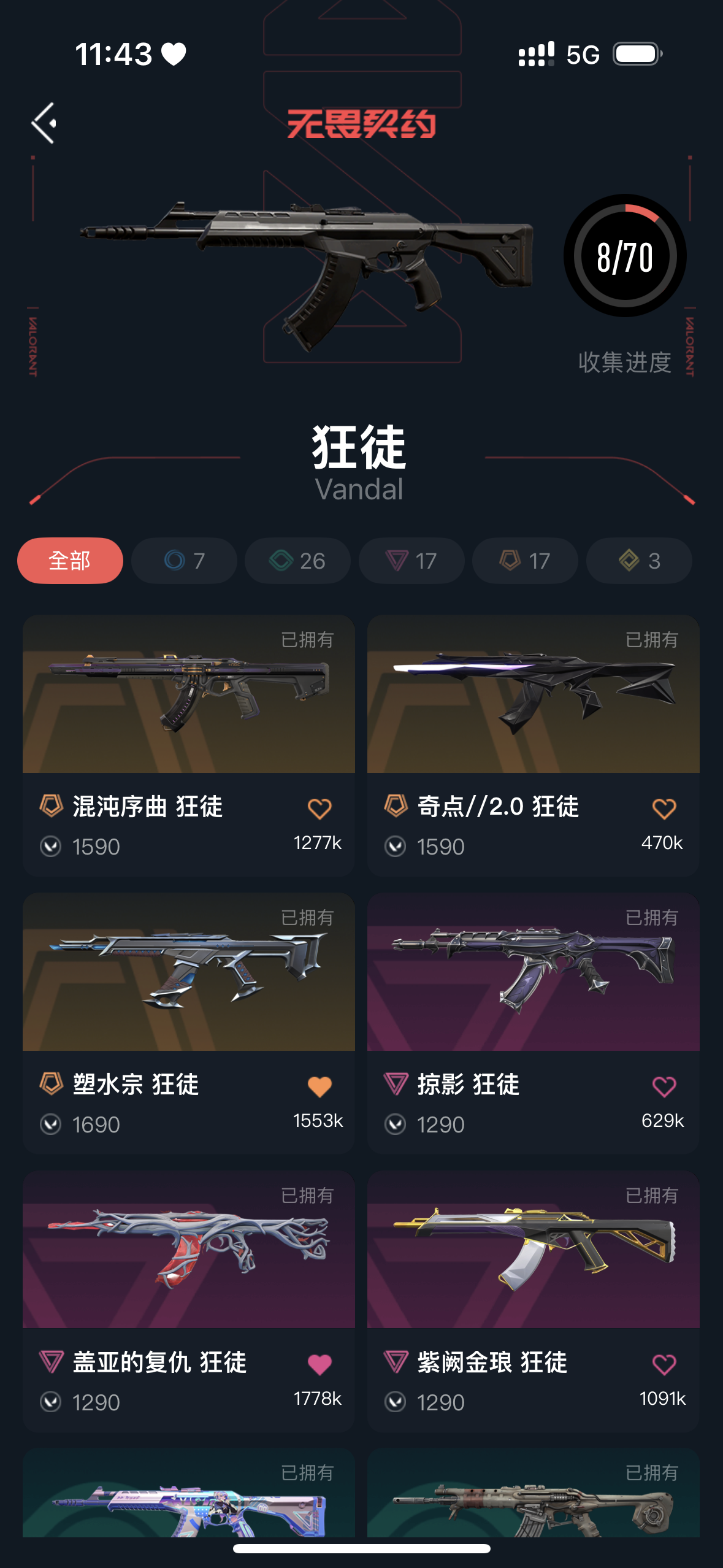
Task: Unlike the 盖亚的复仇 狂徒 skin
Action: tap(319, 1364)
